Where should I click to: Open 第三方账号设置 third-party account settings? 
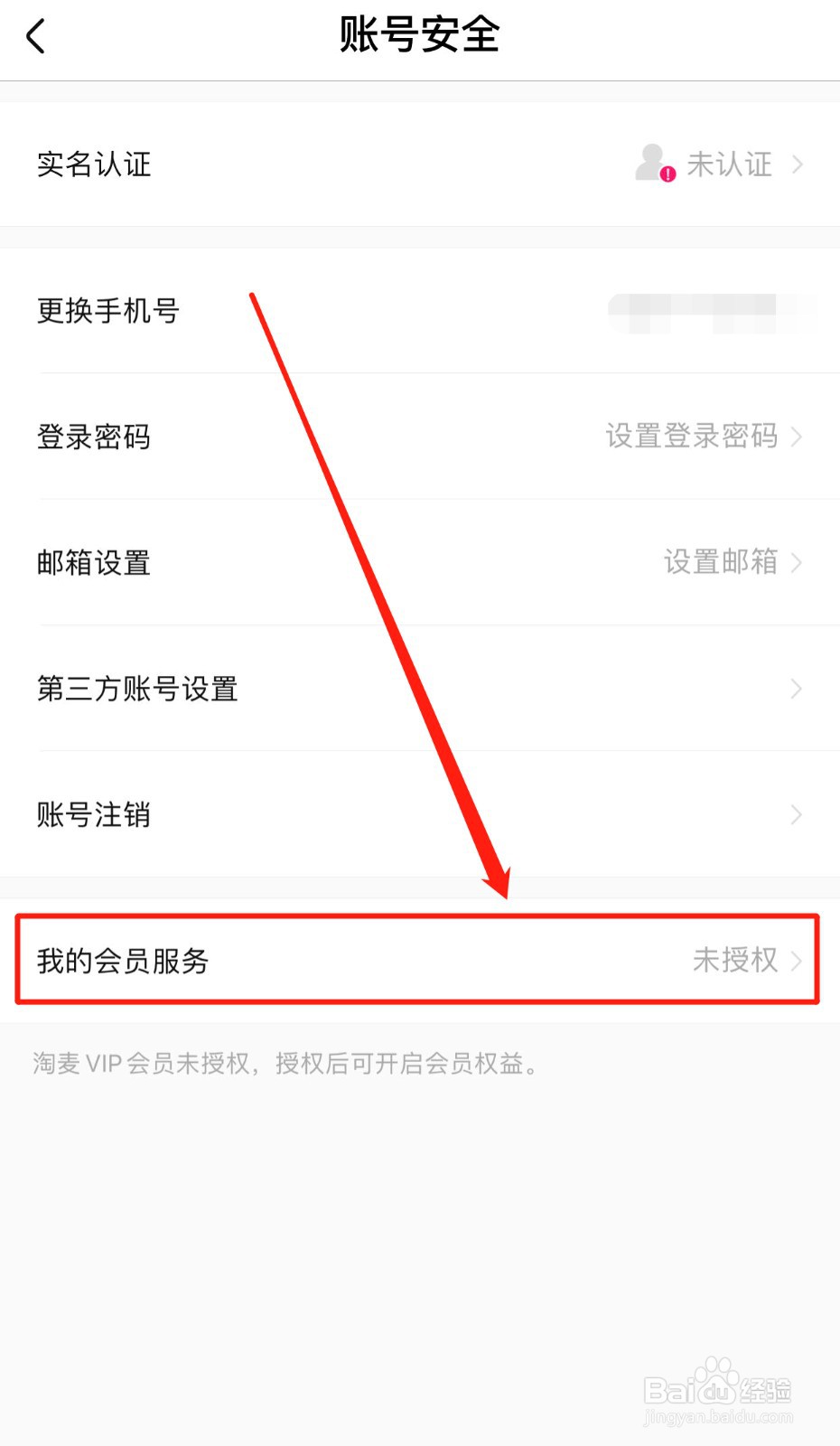pos(137,689)
